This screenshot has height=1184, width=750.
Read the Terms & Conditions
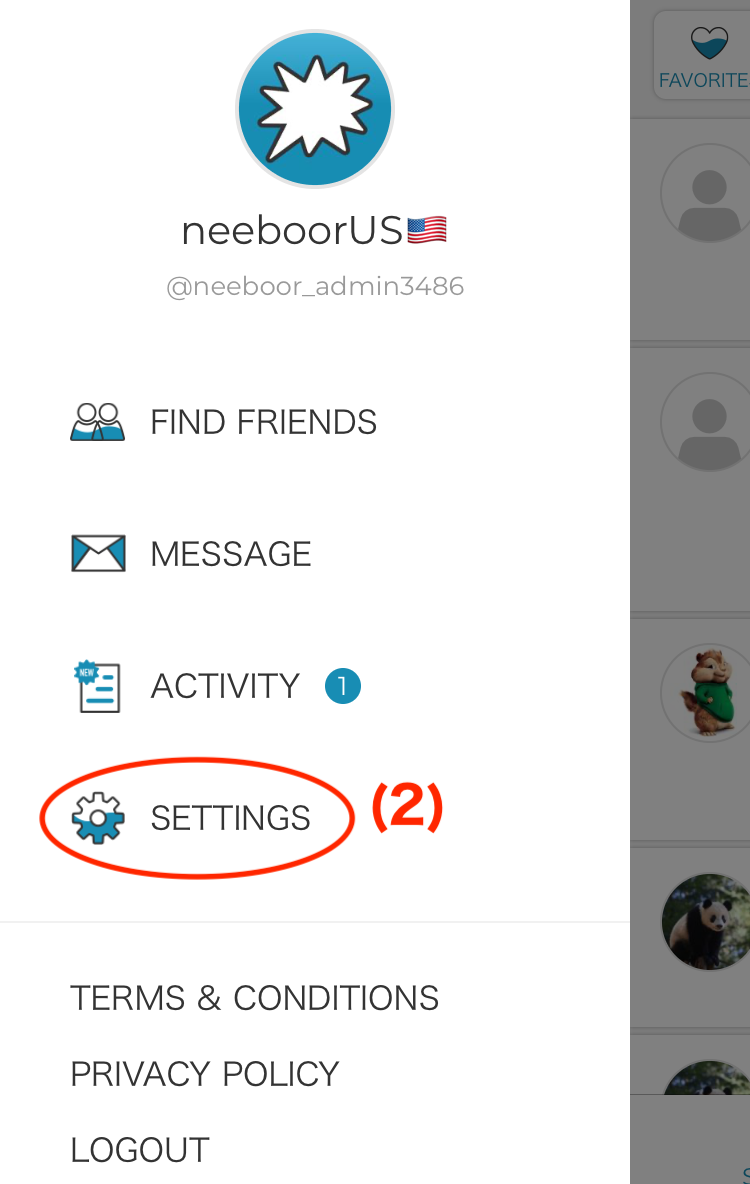(254, 998)
